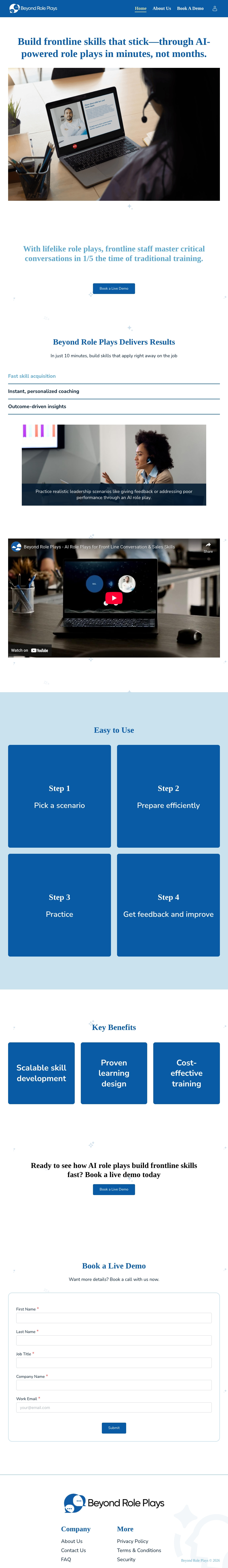Tap Book a Live Demo under 'Ready to see' heading

(x=114, y=1189)
